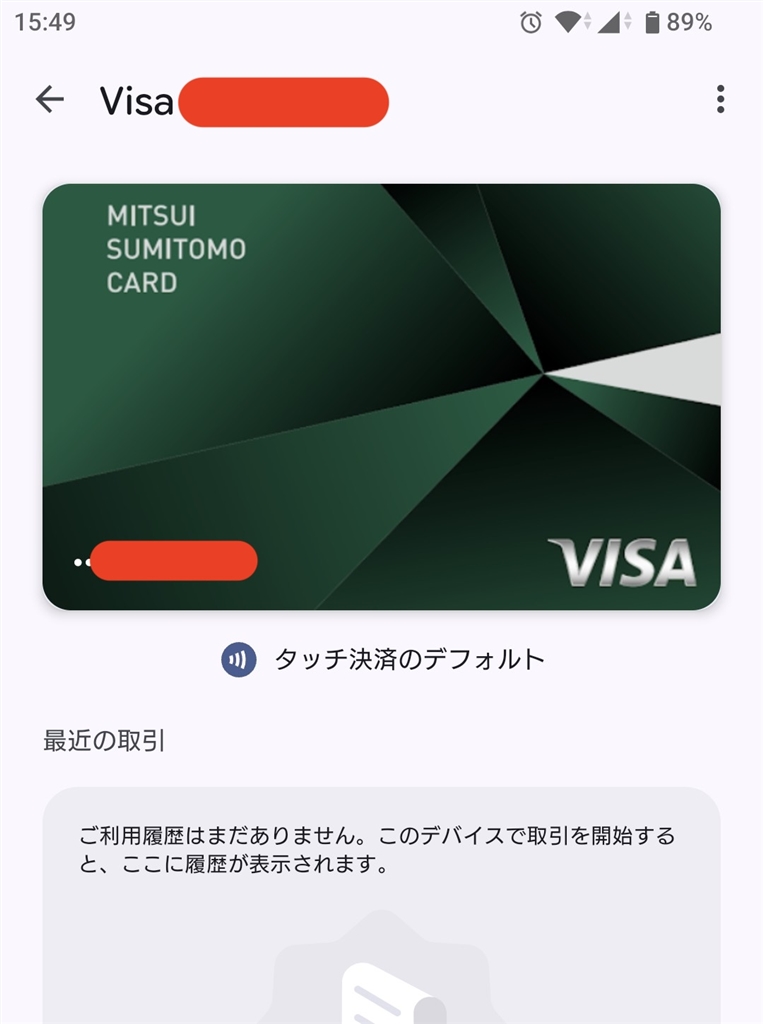The image size is (763, 1024).
Task: Open the three-dot overflow menu
Action: tap(720, 99)
